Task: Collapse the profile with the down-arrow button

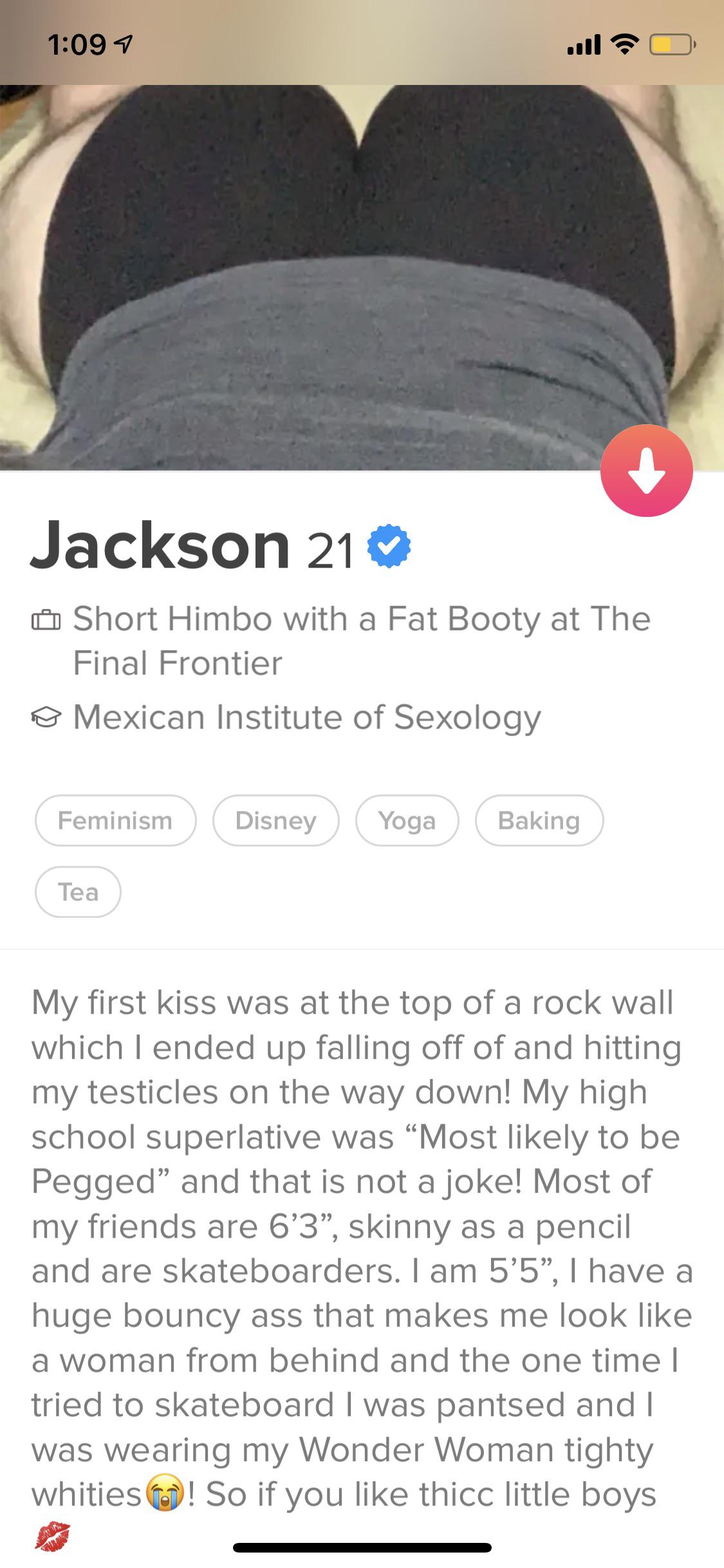Action: point(646,471)
